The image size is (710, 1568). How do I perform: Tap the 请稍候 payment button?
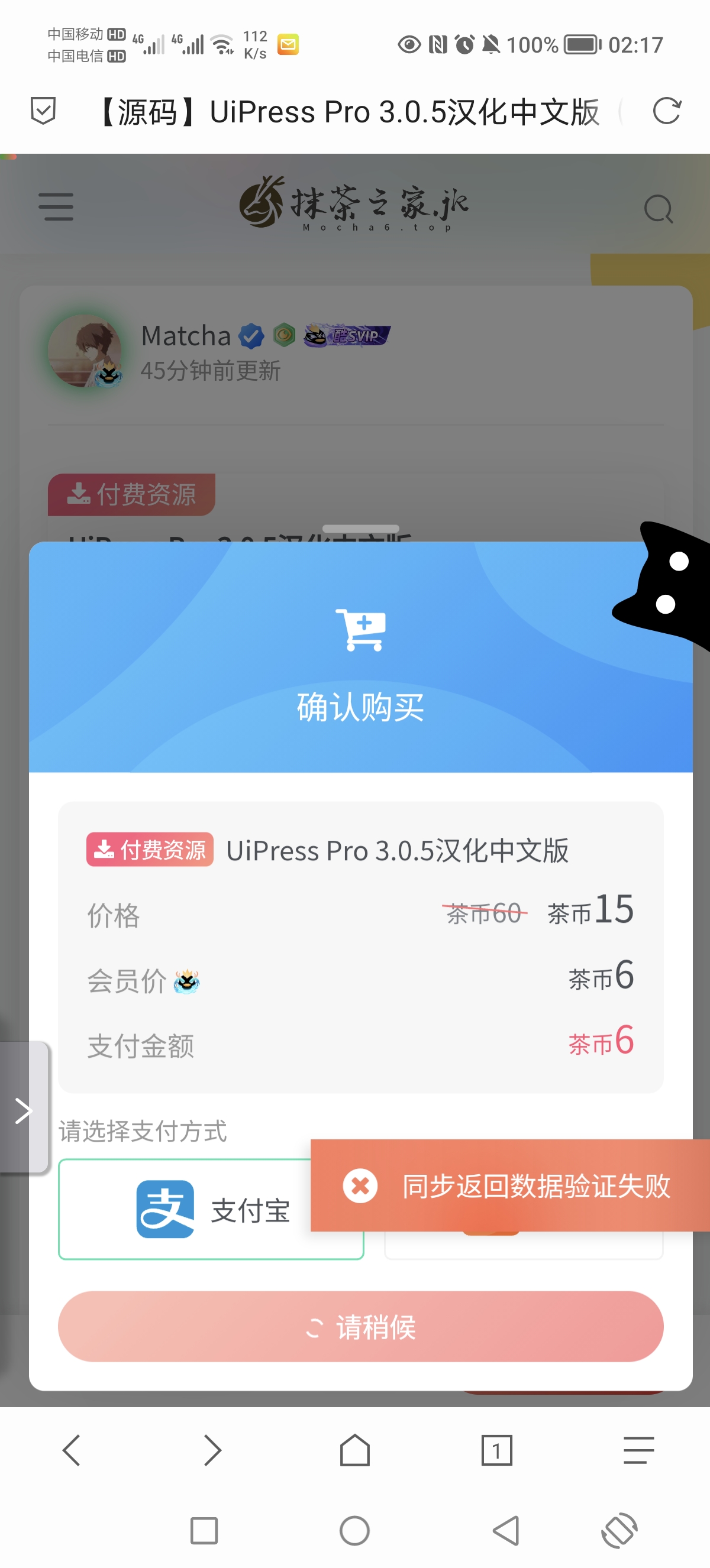pos(360,1327)
